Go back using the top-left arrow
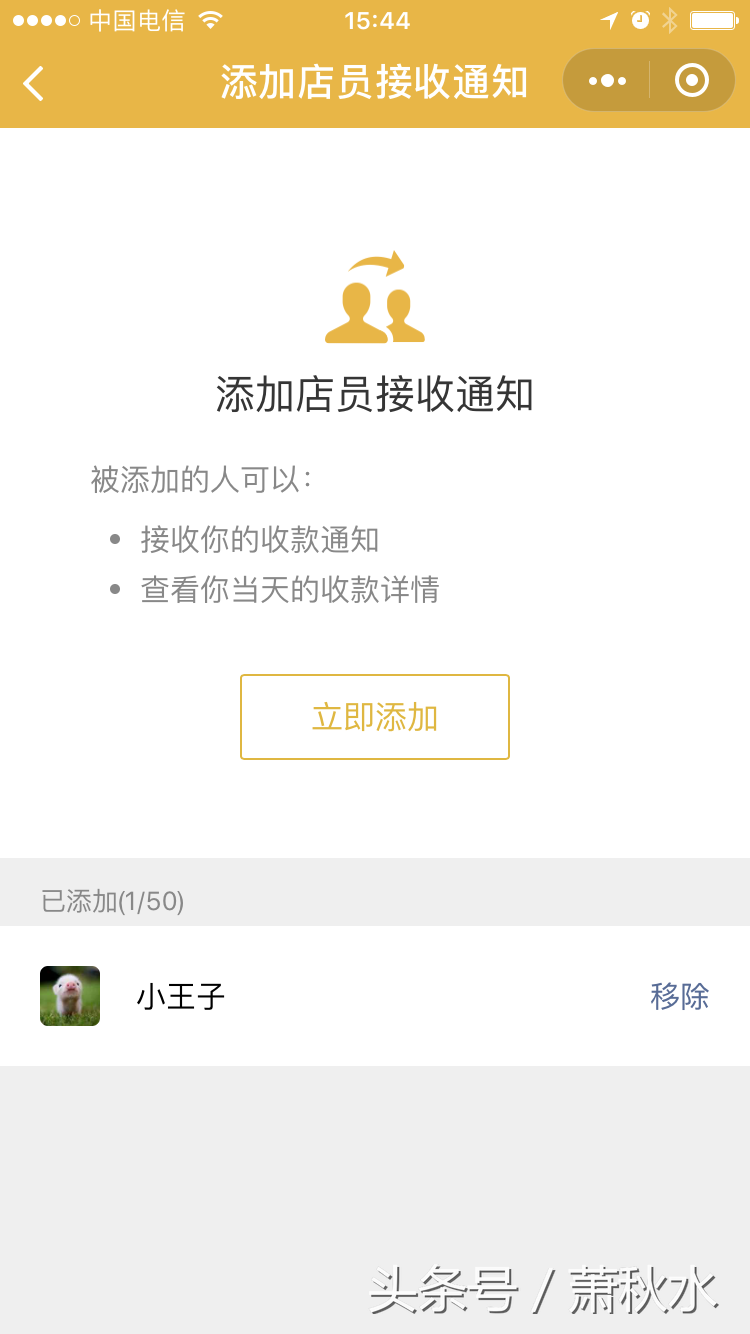The image size is (750, 1334). coord(34,83)
